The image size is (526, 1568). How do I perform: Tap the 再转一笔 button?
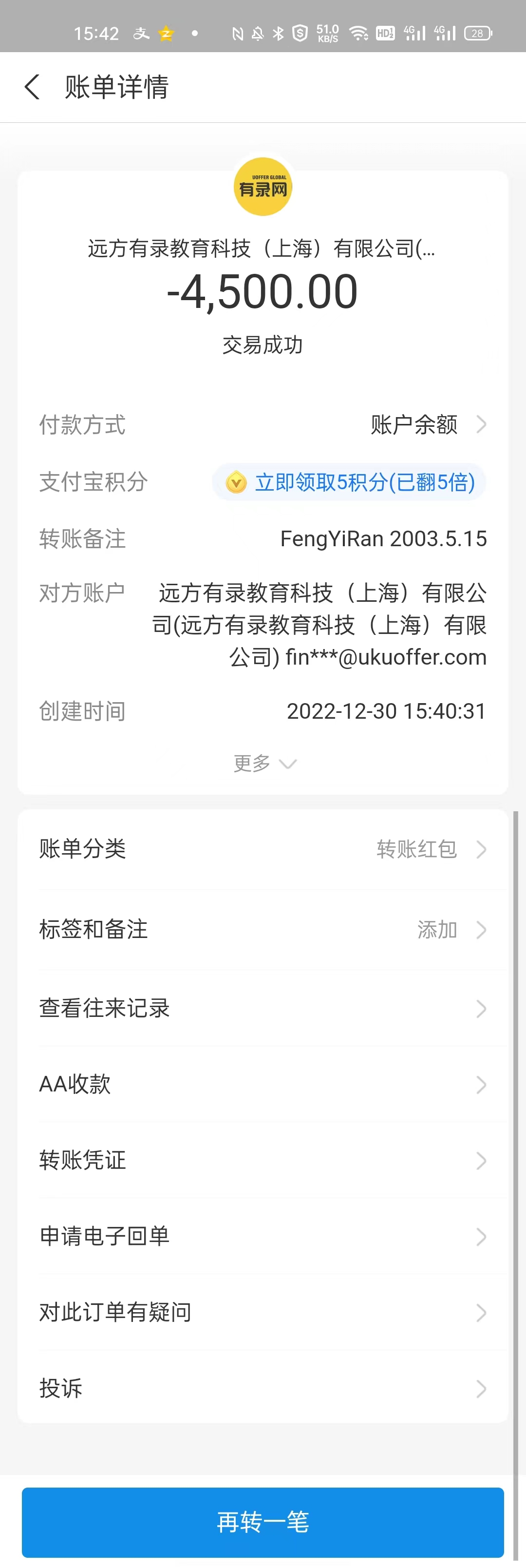tap(263, 1522)
